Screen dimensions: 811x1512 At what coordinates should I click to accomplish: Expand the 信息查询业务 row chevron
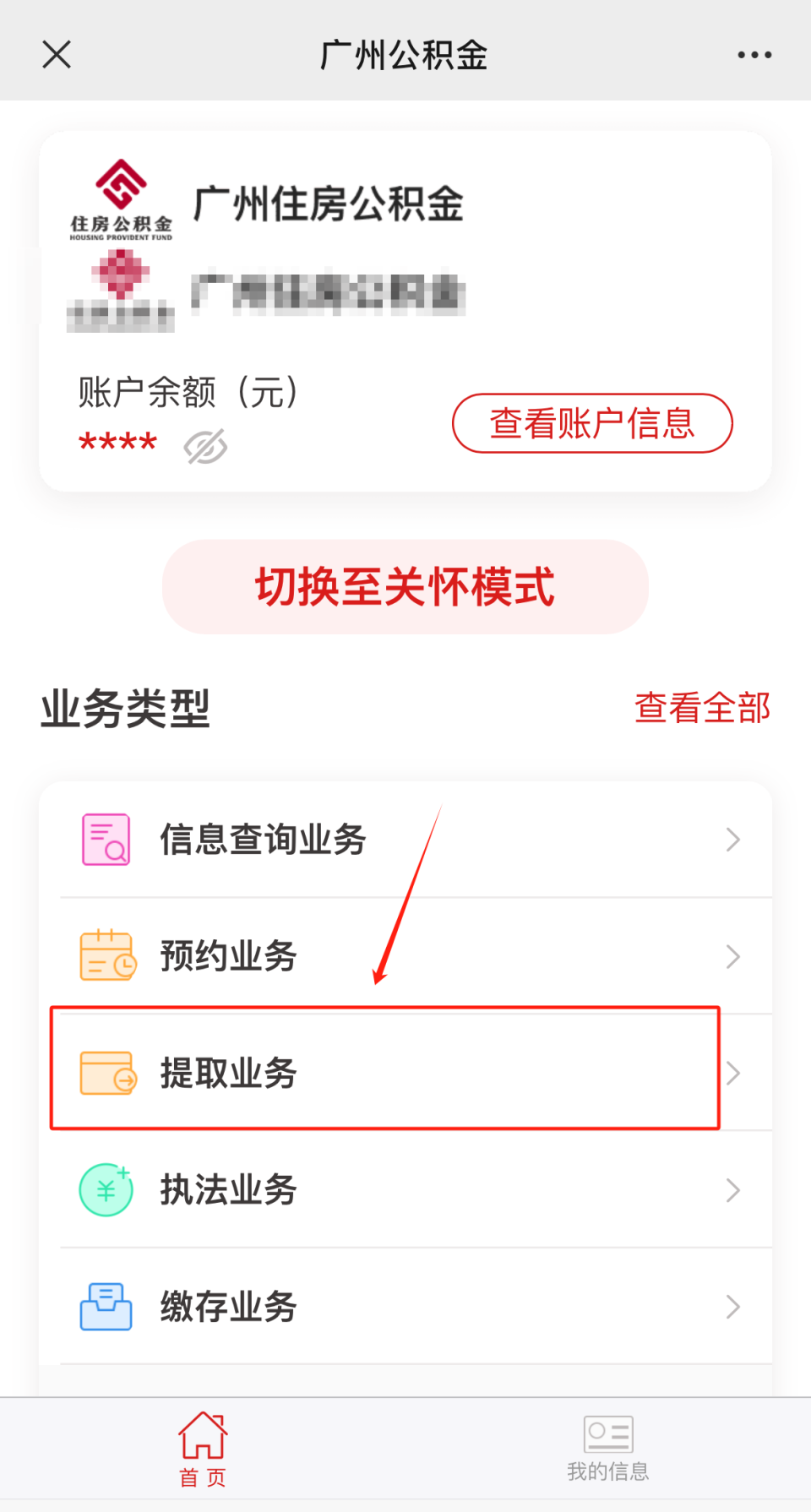[x=732, y=839]
